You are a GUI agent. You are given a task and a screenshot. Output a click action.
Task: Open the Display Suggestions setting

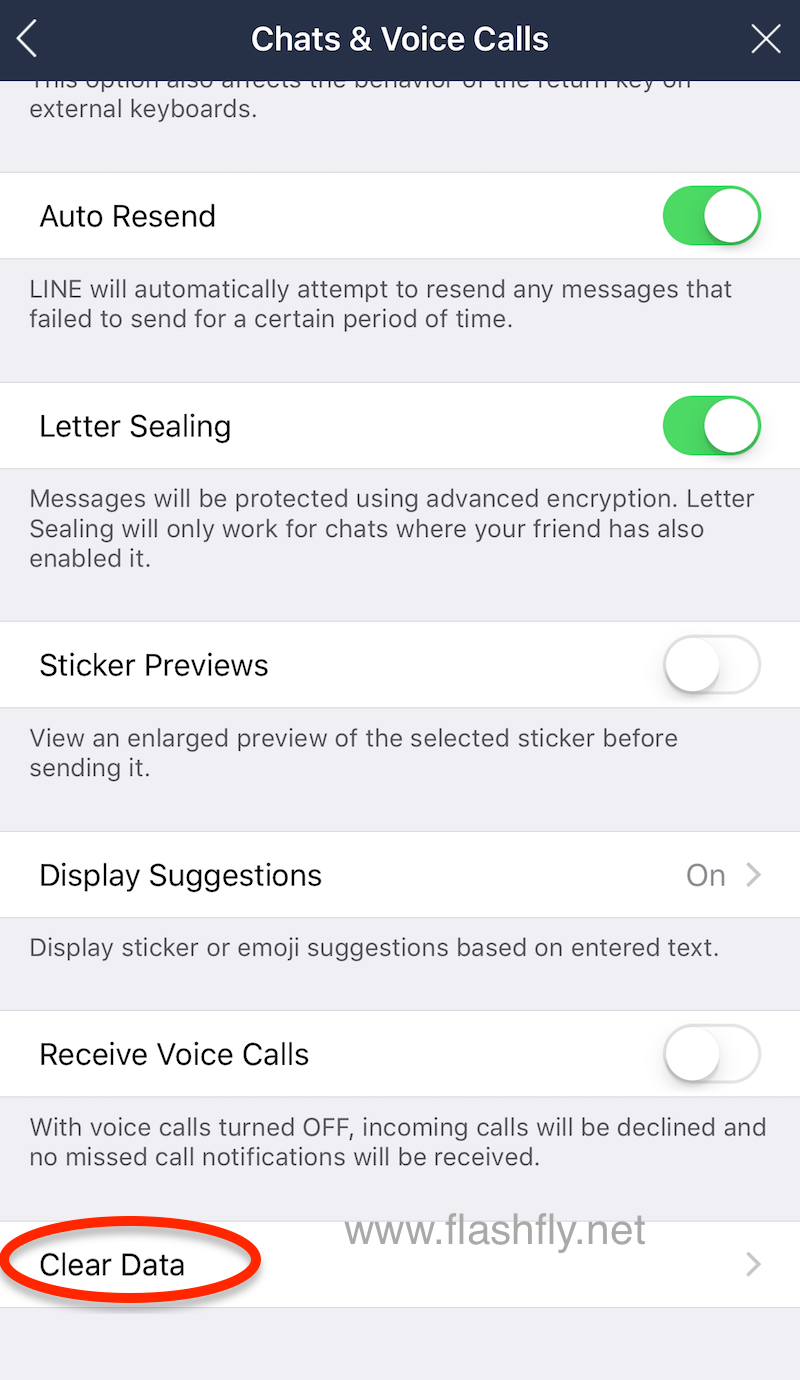[400, 875]
